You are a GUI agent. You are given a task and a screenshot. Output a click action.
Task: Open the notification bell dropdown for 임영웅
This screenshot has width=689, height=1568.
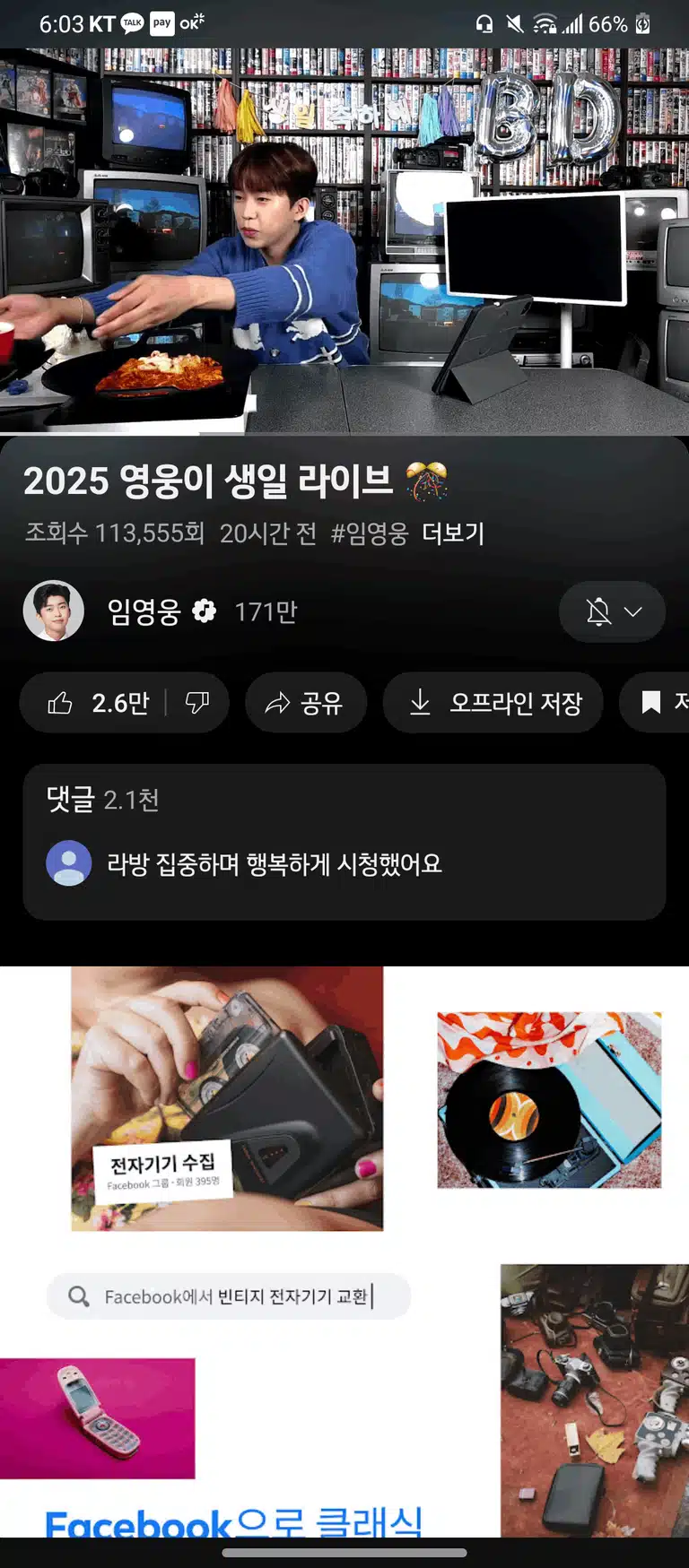click(x=612, y=612)
